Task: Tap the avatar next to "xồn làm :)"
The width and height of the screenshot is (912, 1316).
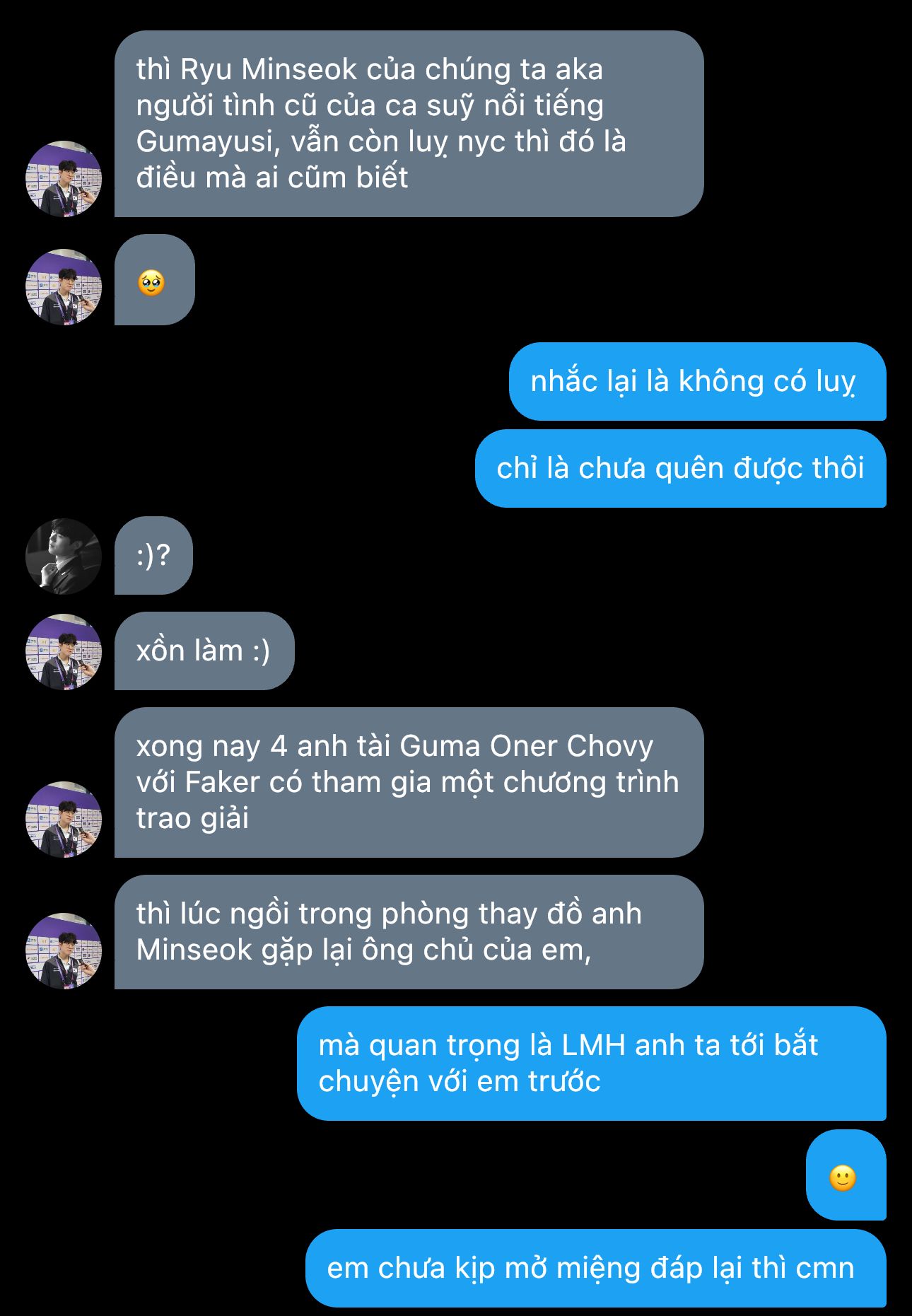Action: pyautogui.click(x=64, y=651)
